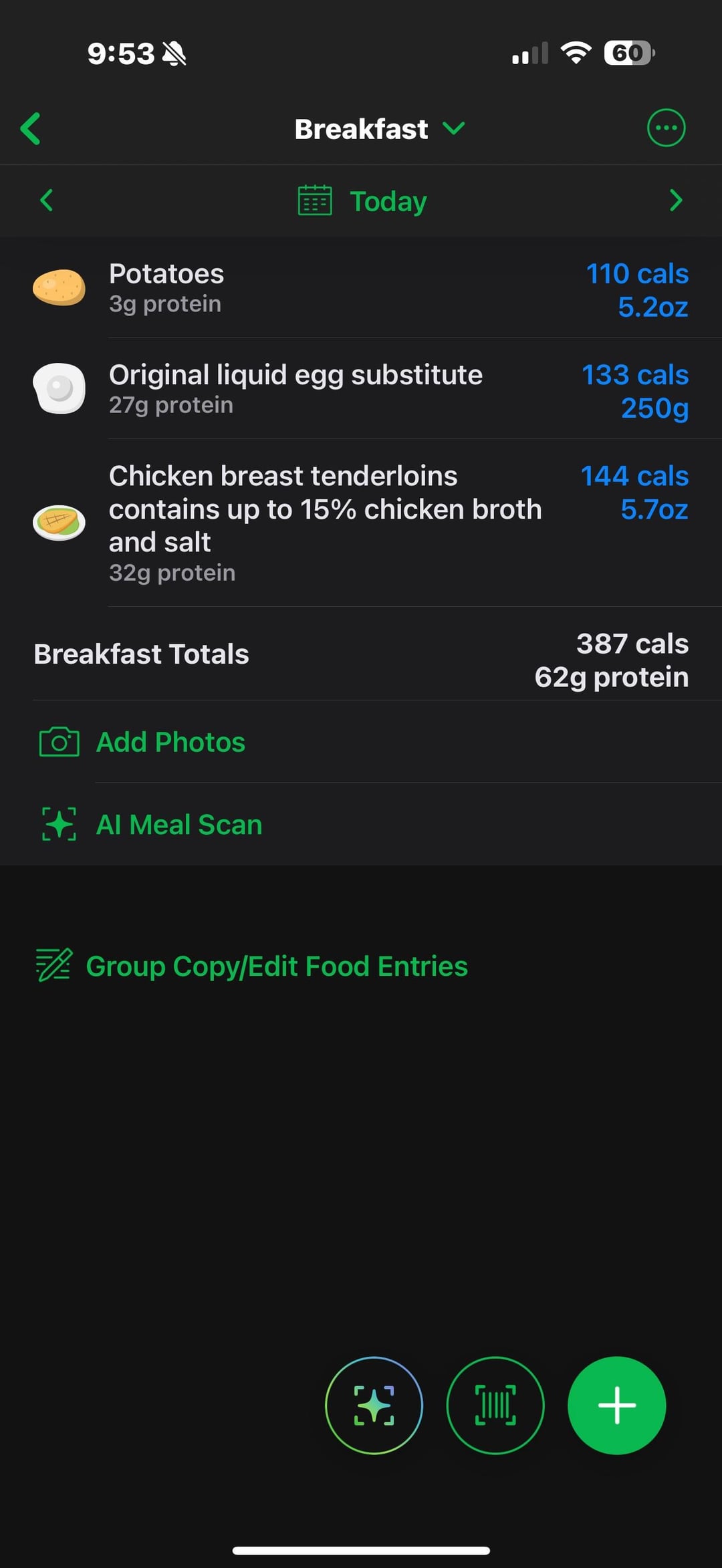Add a new food with the plus button
Viewport: 722px width, 1568px height.
coord(616,1405)
